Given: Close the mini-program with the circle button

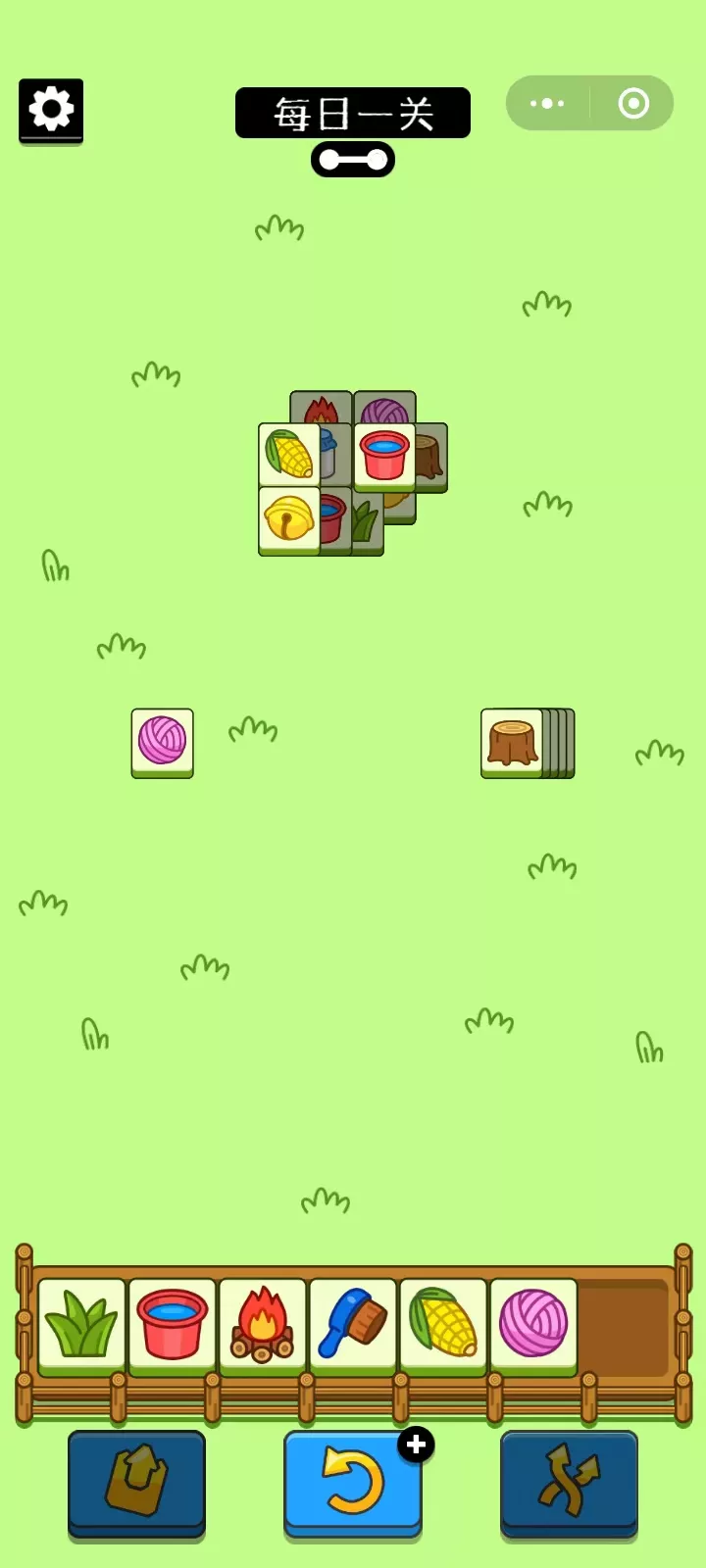Looking at the screenshot, I should [x=633, y=103].
